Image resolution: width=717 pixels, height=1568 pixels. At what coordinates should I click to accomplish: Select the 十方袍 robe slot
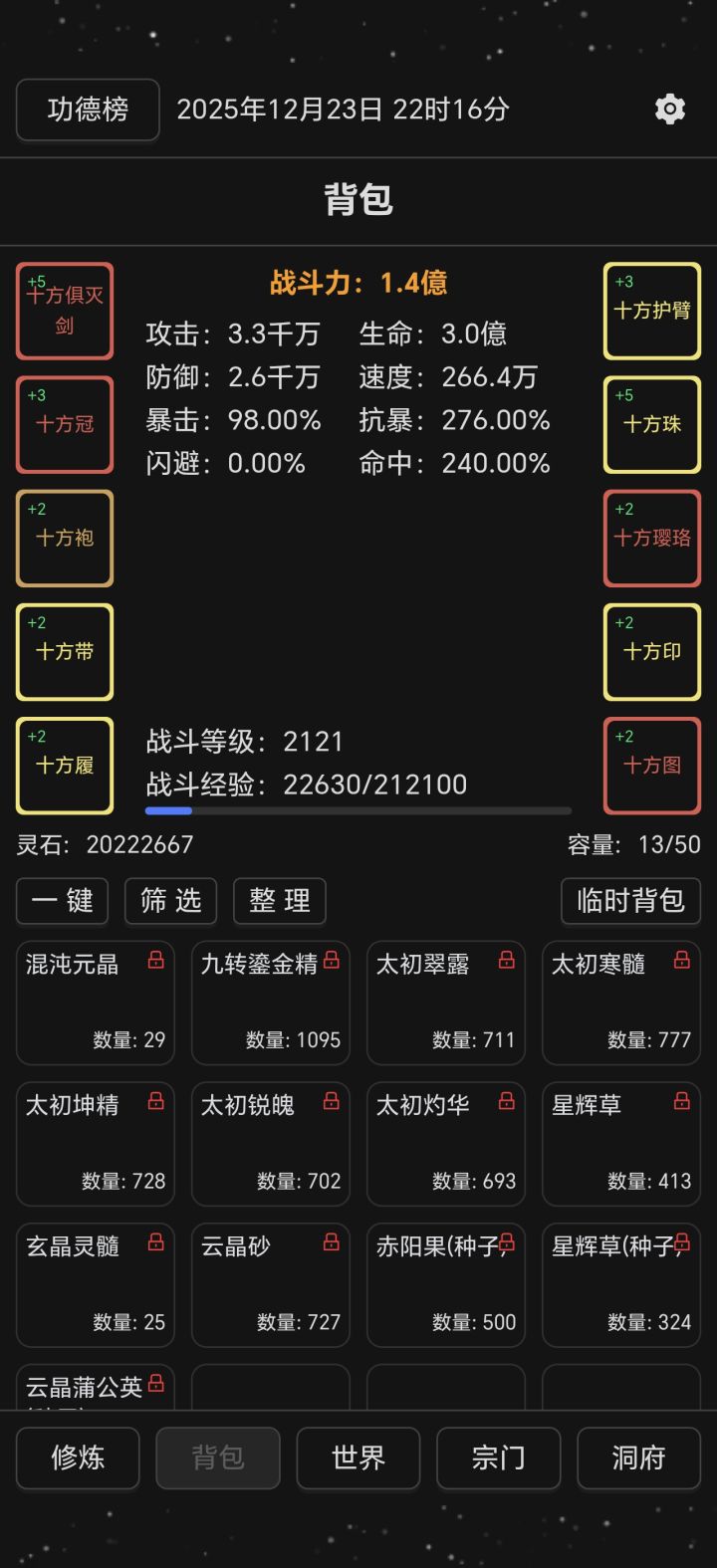click(64, 539)
